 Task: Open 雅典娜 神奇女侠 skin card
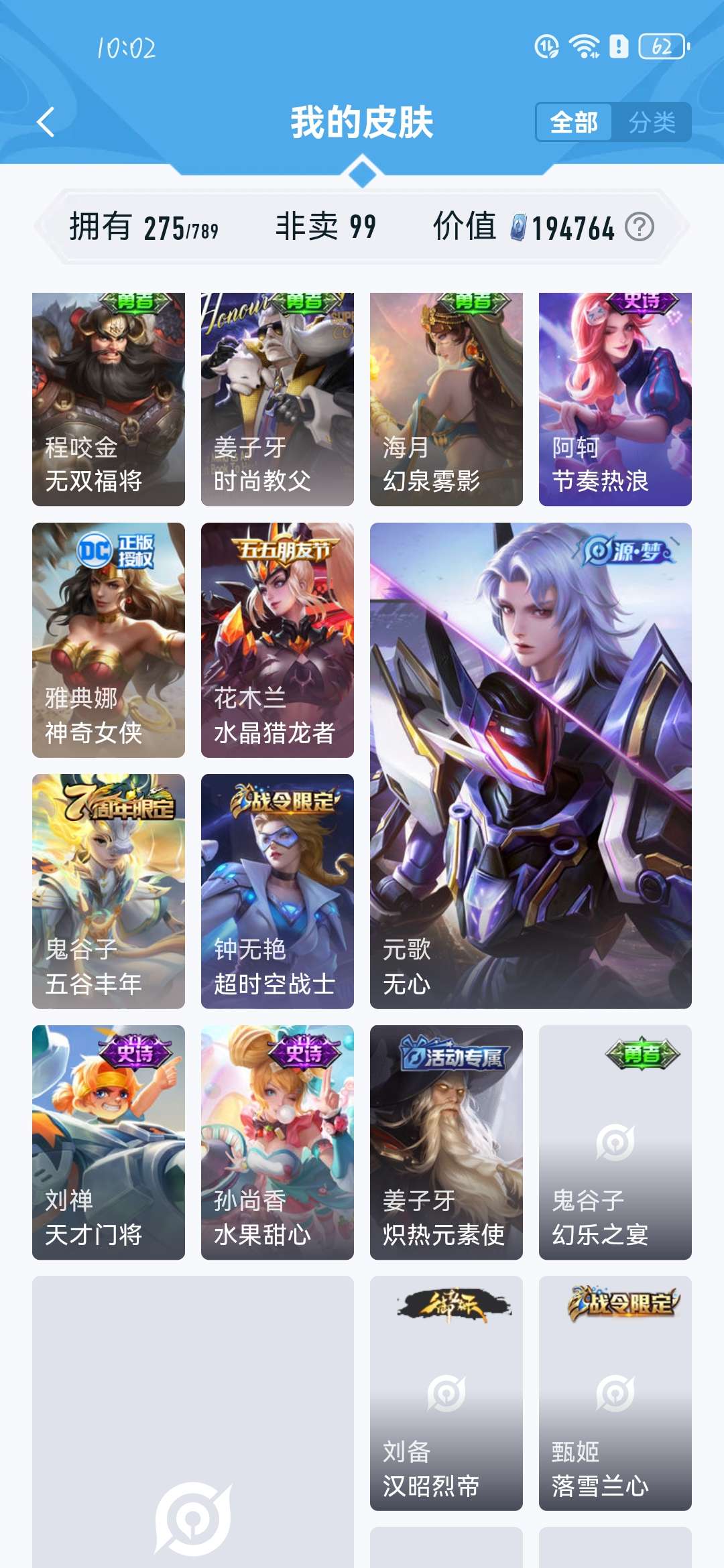point(109,640)
